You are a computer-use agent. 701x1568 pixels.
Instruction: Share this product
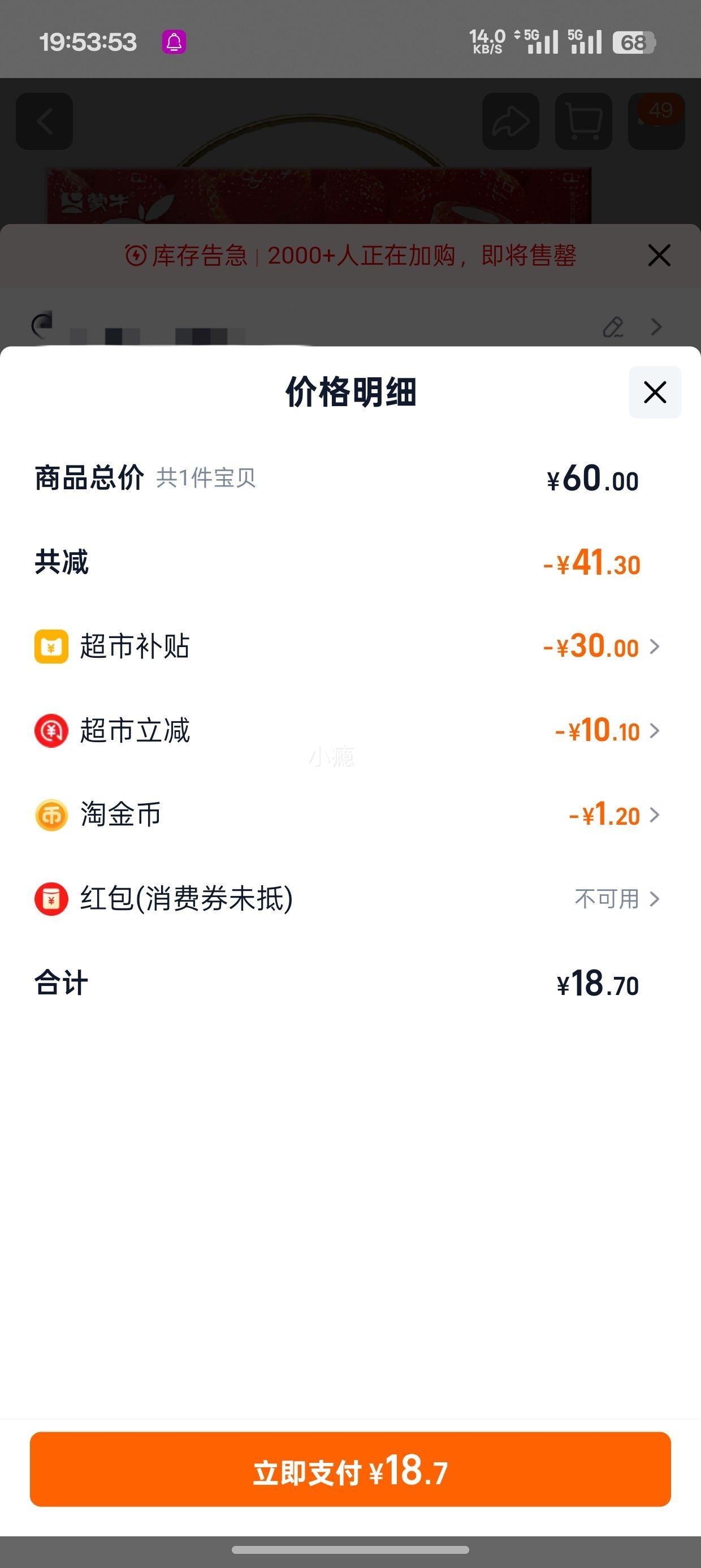[510, 122]
